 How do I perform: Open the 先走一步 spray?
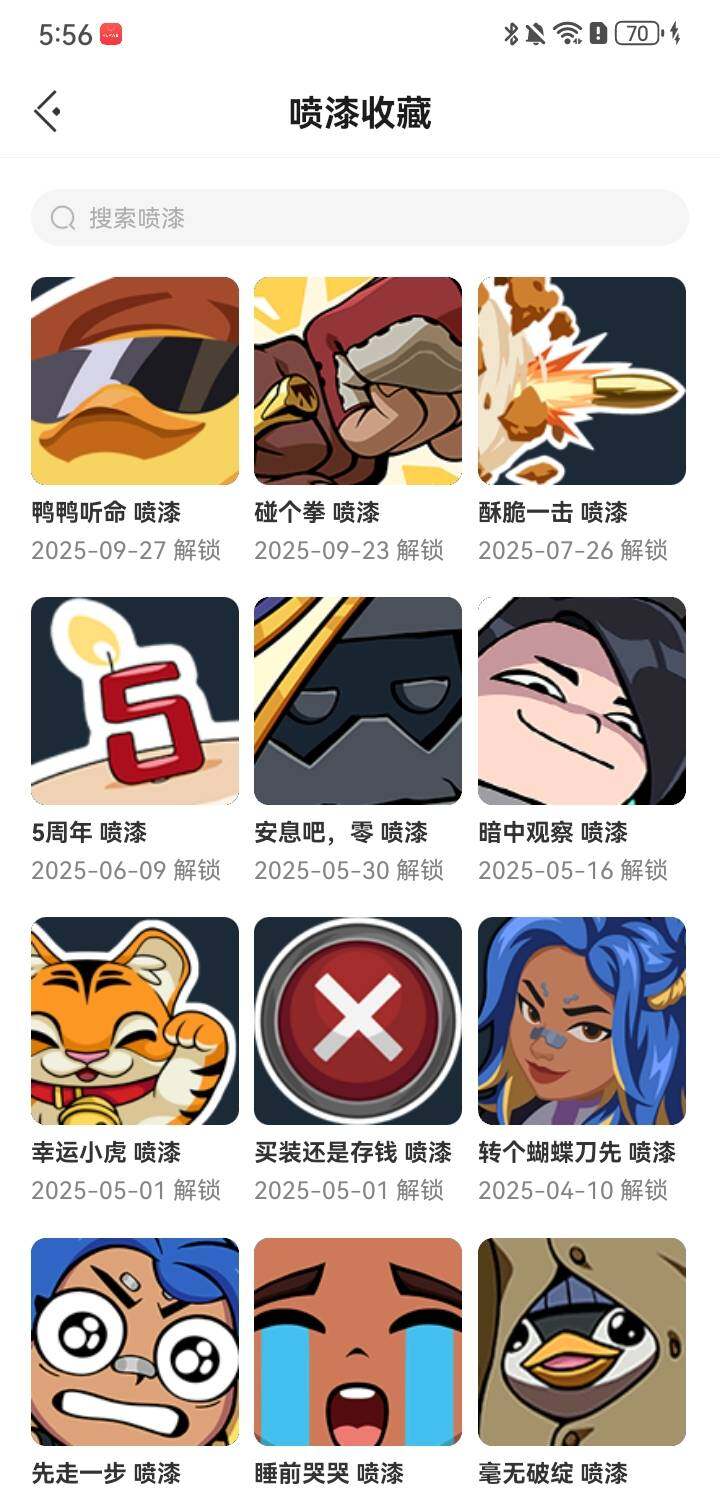coord(135,1341)
